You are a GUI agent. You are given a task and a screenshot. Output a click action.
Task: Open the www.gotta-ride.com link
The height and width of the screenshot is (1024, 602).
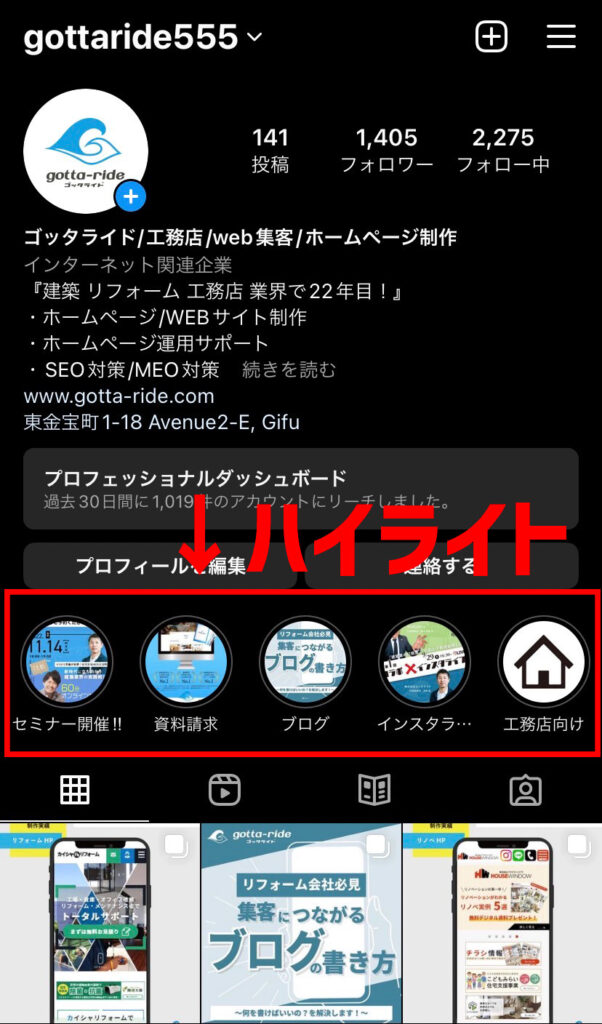119,396
